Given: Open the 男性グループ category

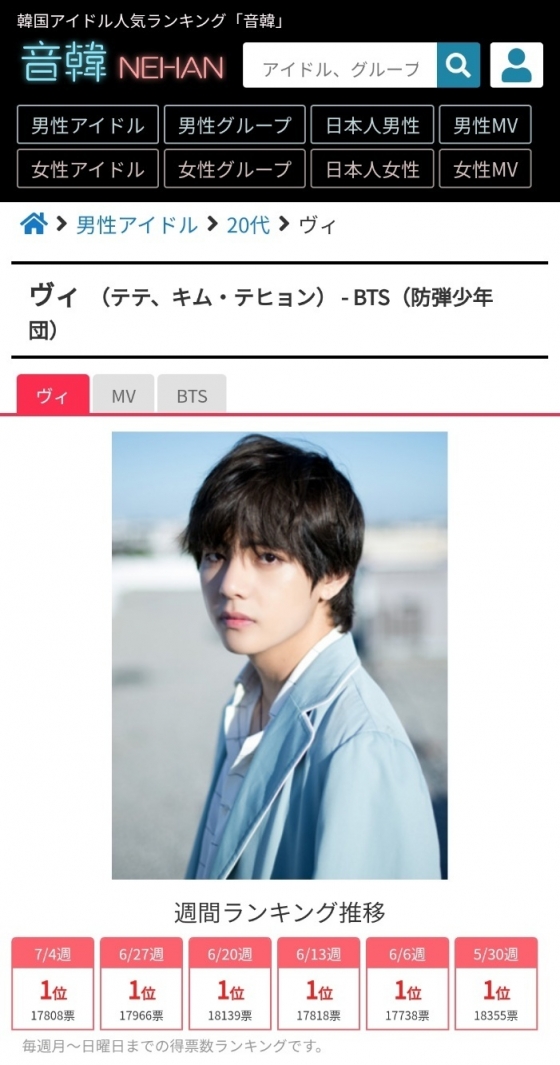Looking at the screenshot, I should pyautogui.click(x=234, y=125).
